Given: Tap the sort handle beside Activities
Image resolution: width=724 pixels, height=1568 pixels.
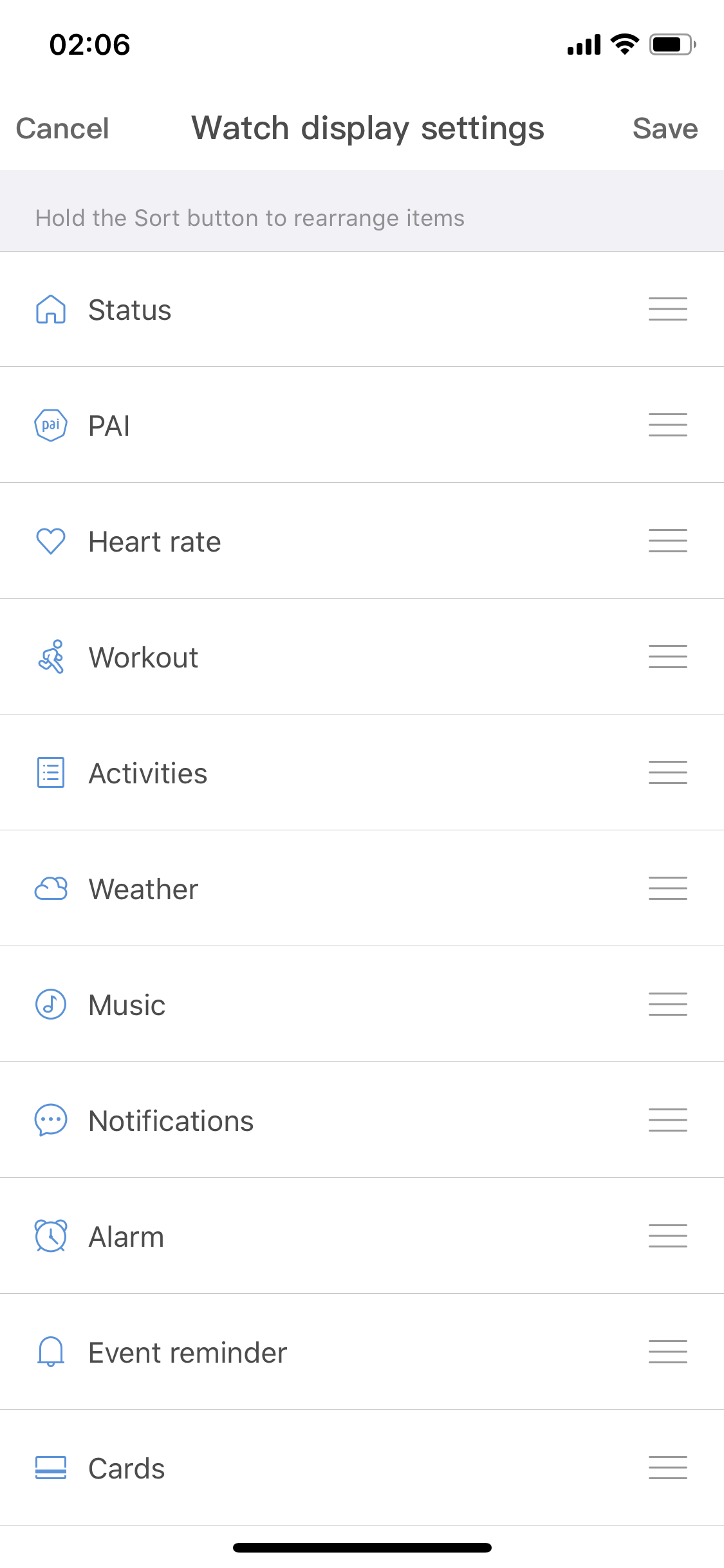Looking at the screenshot, I should pos(667,772).
